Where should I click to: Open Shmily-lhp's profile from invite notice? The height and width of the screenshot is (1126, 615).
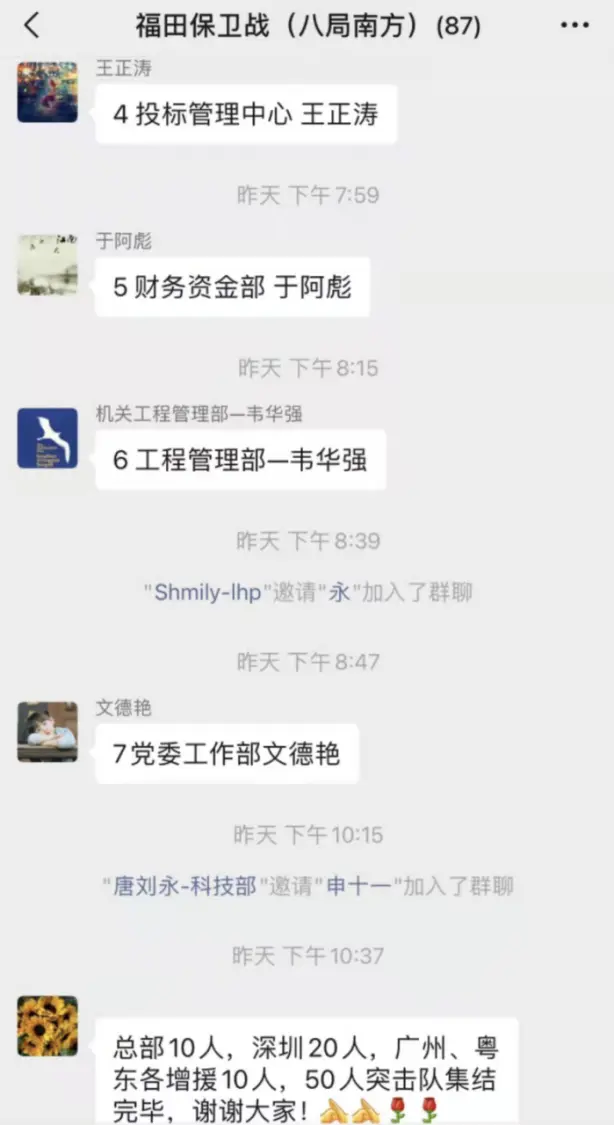tap(208, 592)
